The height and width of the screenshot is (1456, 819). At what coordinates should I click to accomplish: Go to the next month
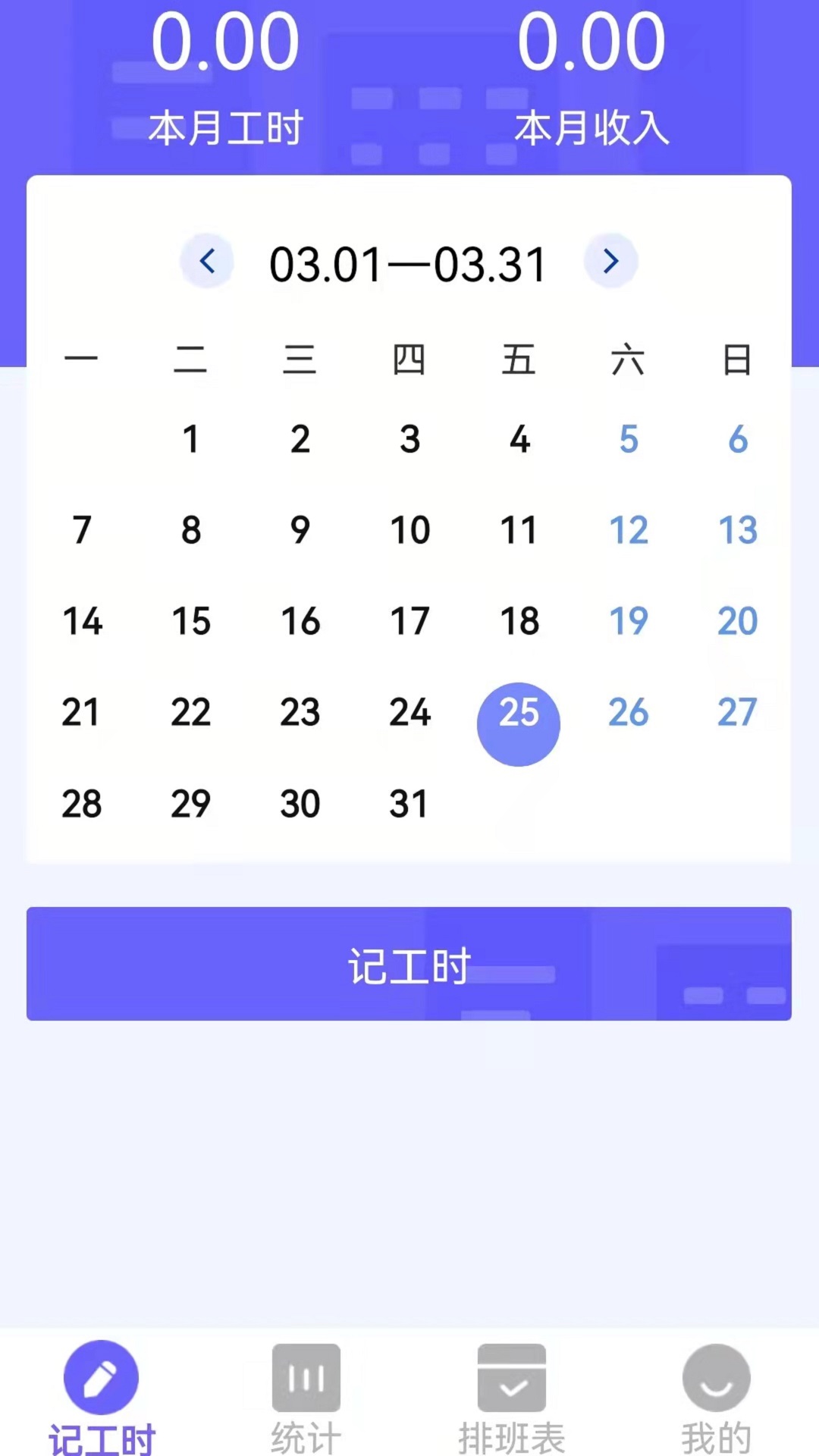point(610,262)
